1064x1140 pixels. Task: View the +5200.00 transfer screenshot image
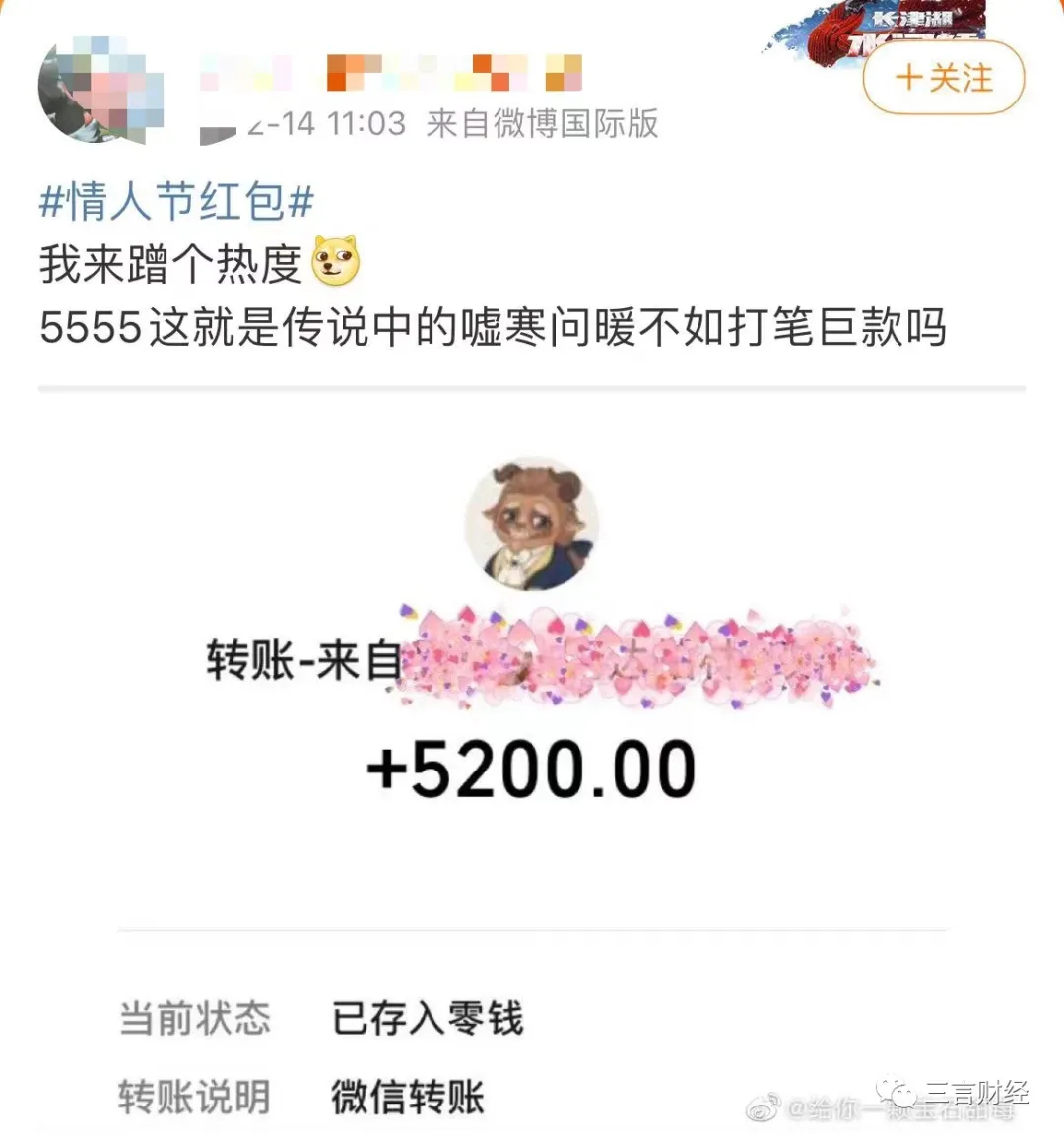pyautogui.click(x=532, y=769)
